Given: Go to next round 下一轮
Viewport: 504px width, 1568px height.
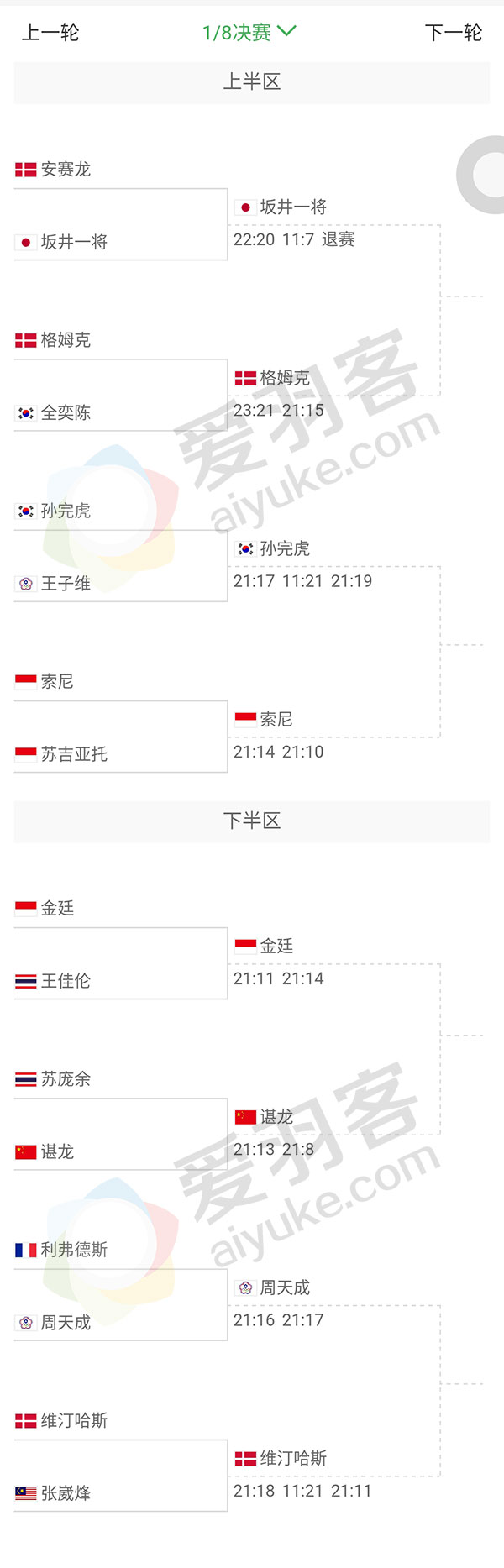Looking at the screenshot, I should tap(453, 33).
